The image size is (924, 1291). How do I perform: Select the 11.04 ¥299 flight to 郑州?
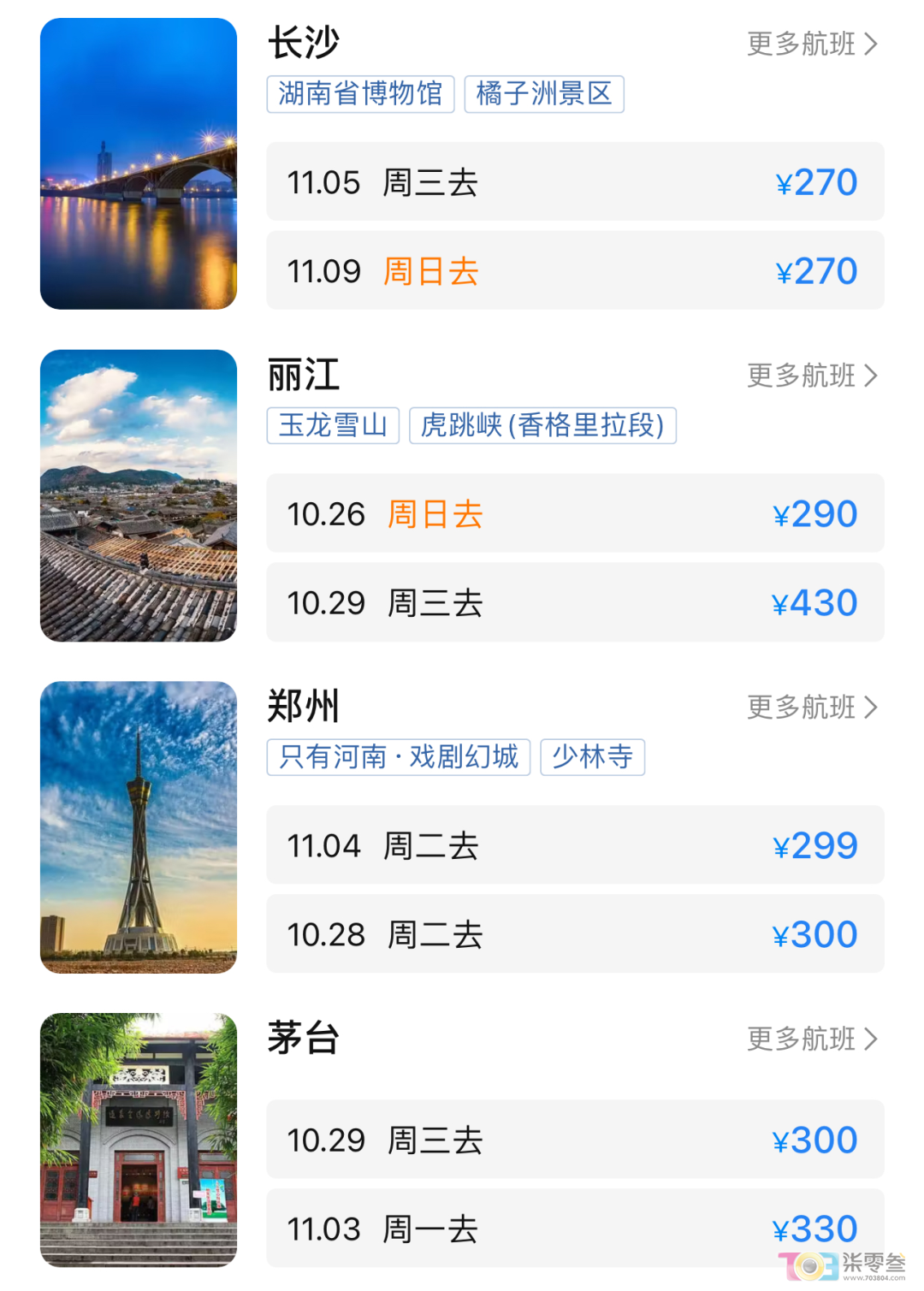click(x=575, y=845)
